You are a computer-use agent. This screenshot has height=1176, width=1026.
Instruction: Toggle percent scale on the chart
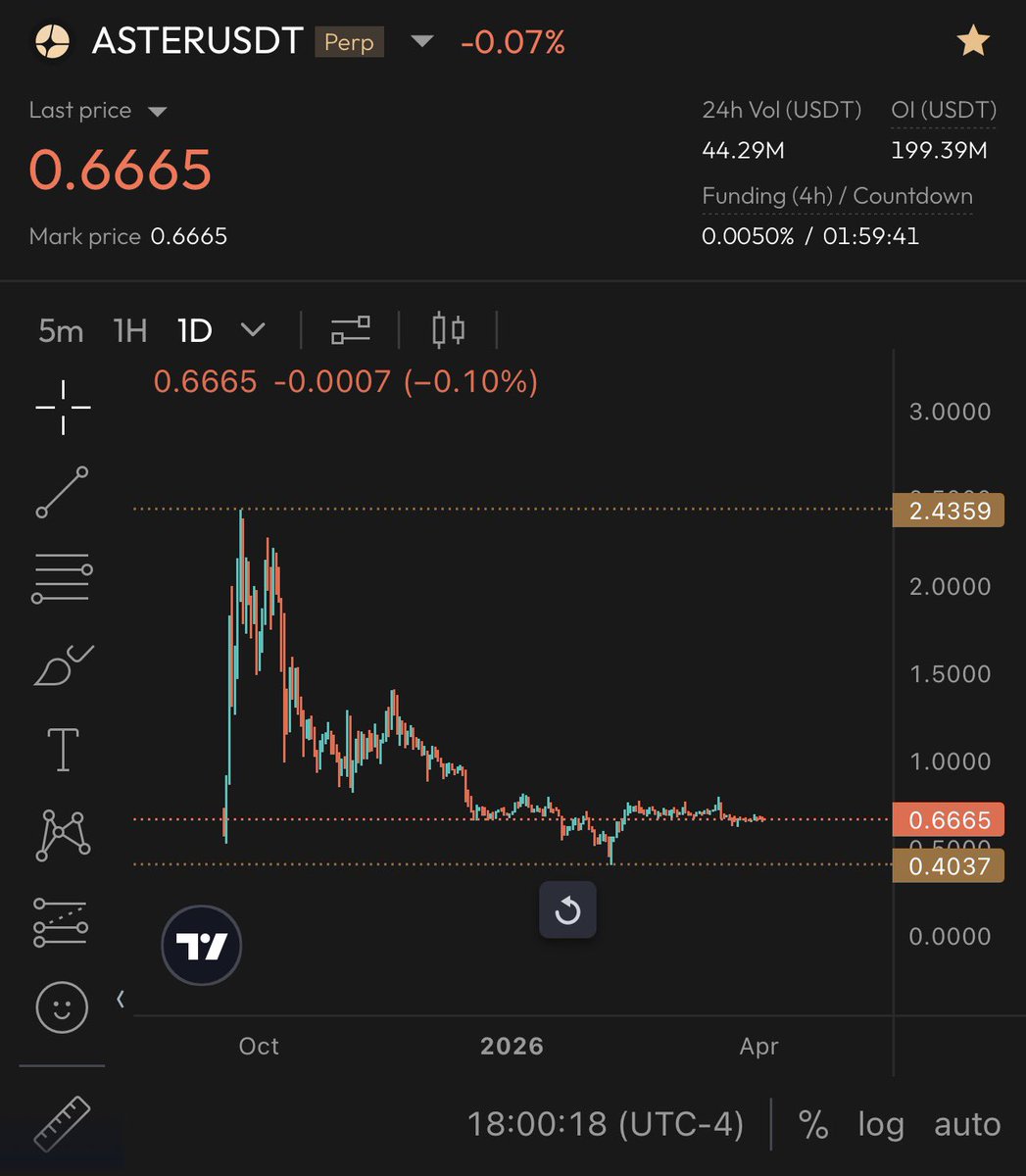pos(813,1124)
